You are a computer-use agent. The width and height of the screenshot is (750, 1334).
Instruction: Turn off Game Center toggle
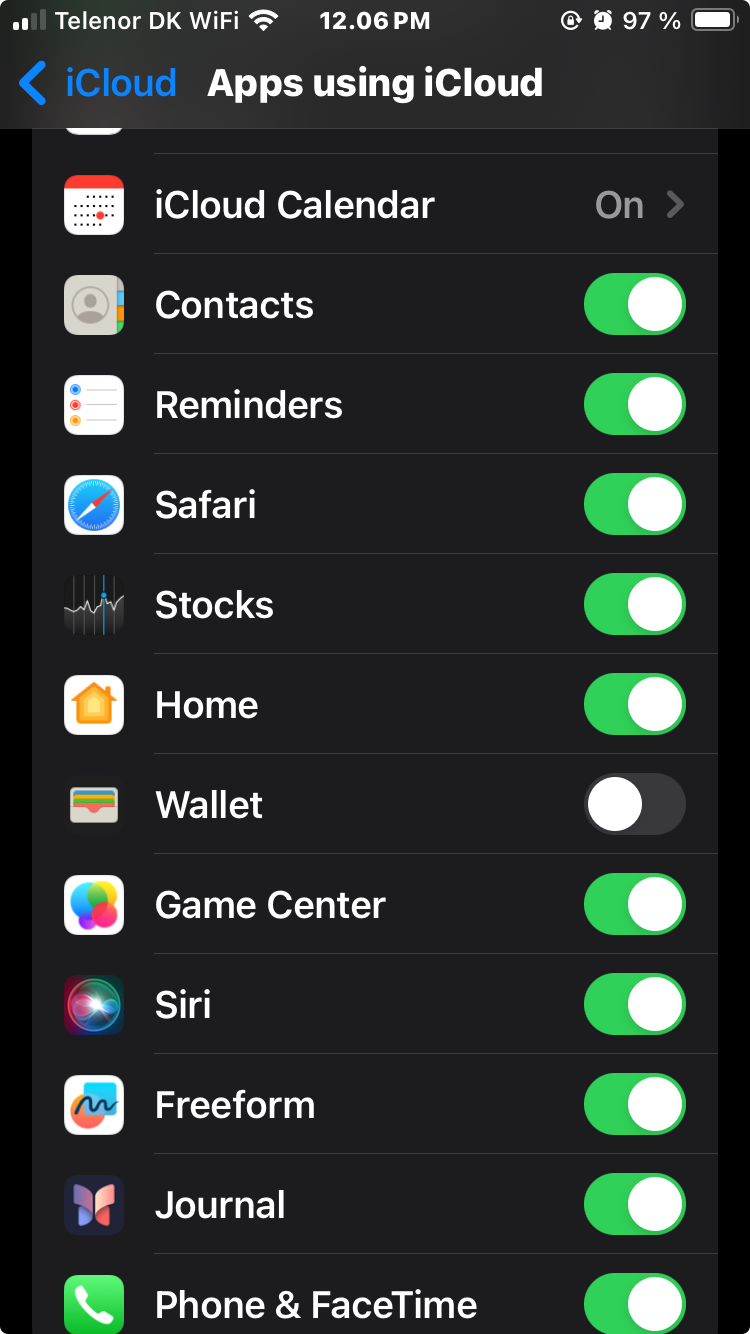point(635,904)
